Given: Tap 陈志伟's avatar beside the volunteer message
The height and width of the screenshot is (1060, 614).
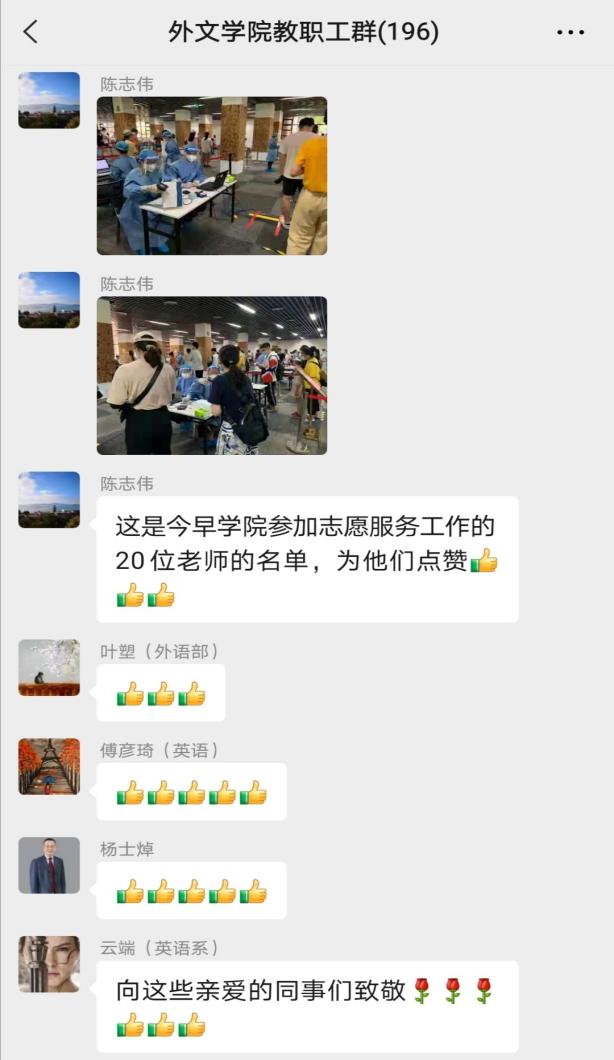Looking at the screenshot, I should [x=49, y=499].
